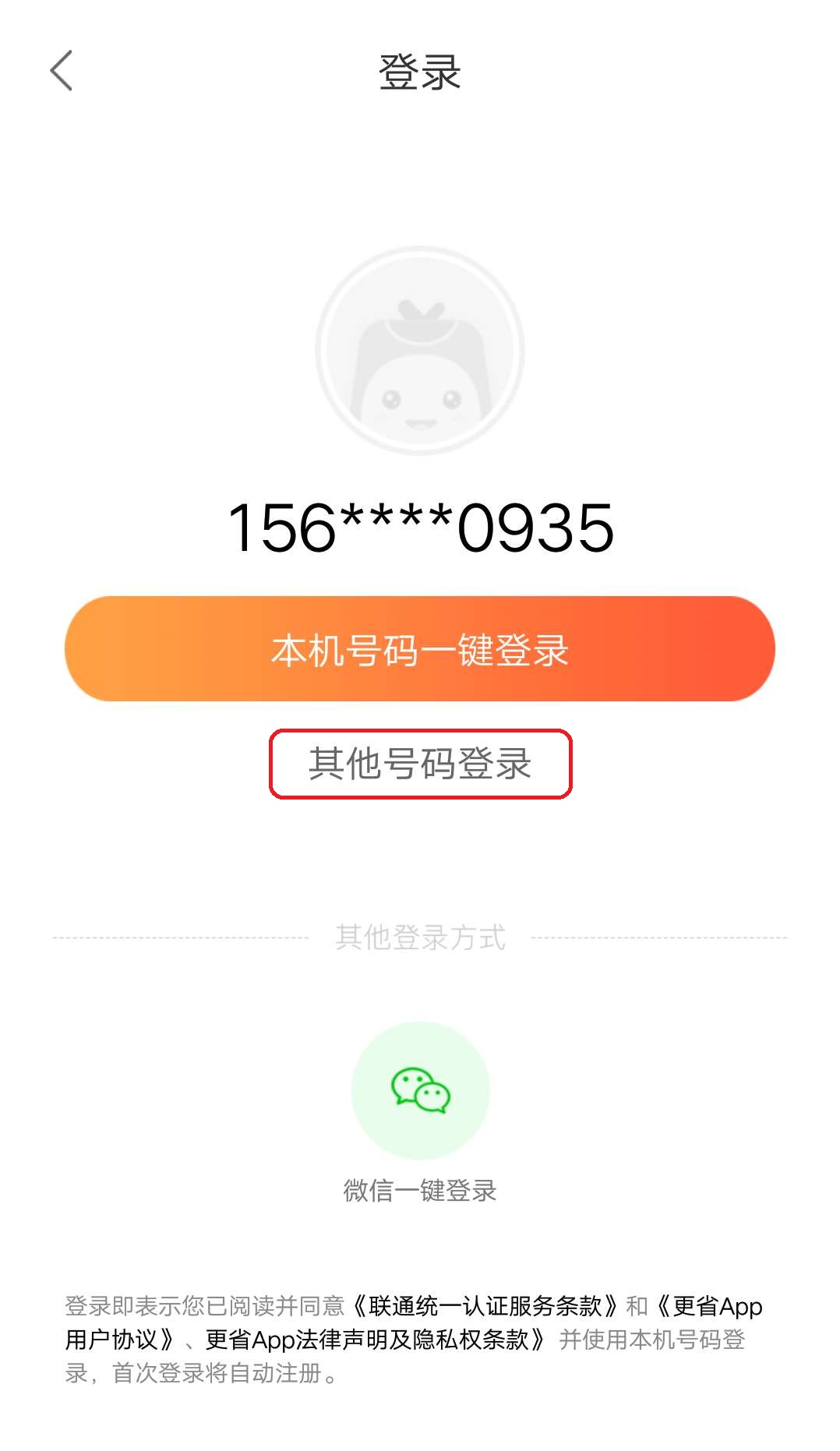Go back using the top-left arrow
840x1451 pixels.
(x=61, y=70)
